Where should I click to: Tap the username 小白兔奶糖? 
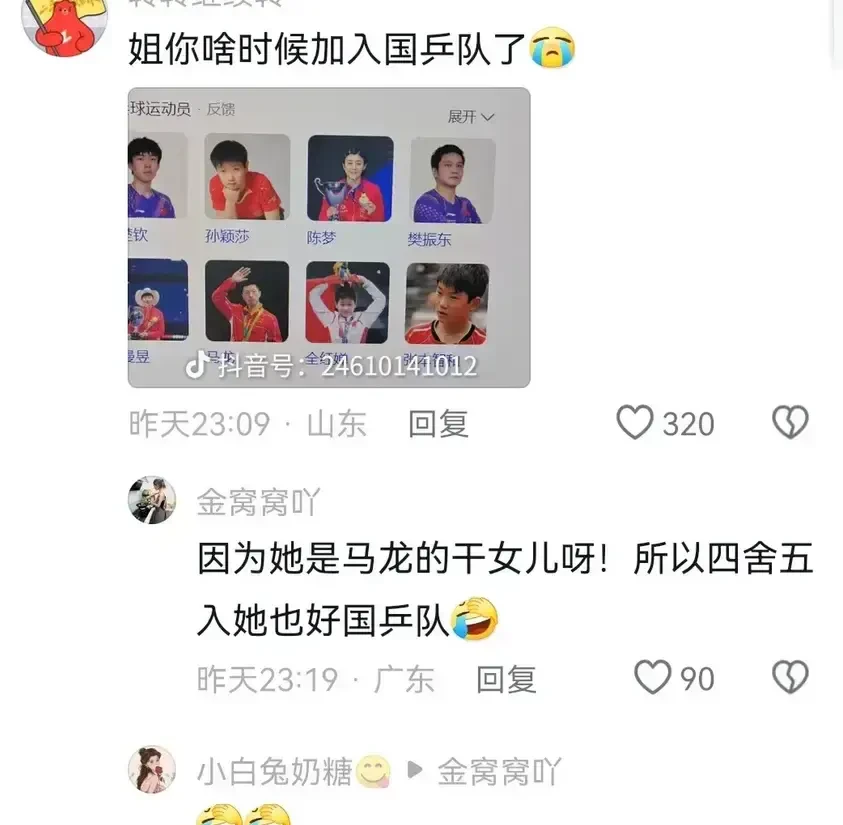tap(273, 772)
